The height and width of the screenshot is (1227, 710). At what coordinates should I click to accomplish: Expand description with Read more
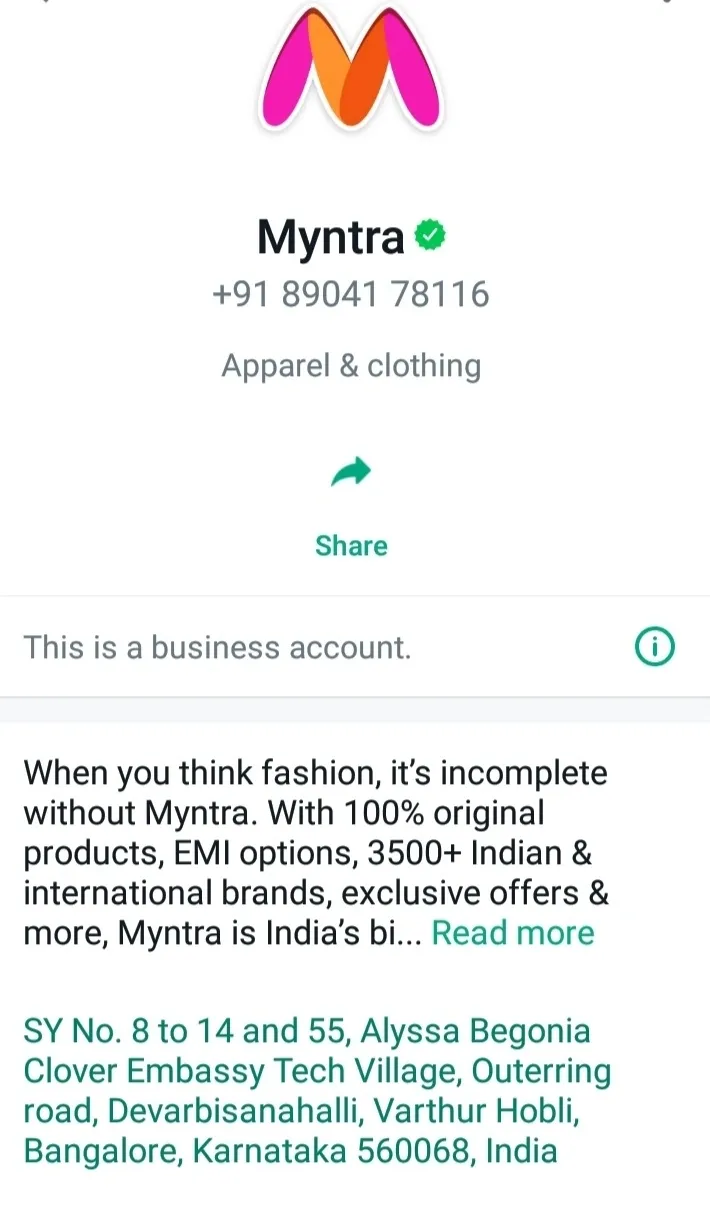(x=513, y=933)
